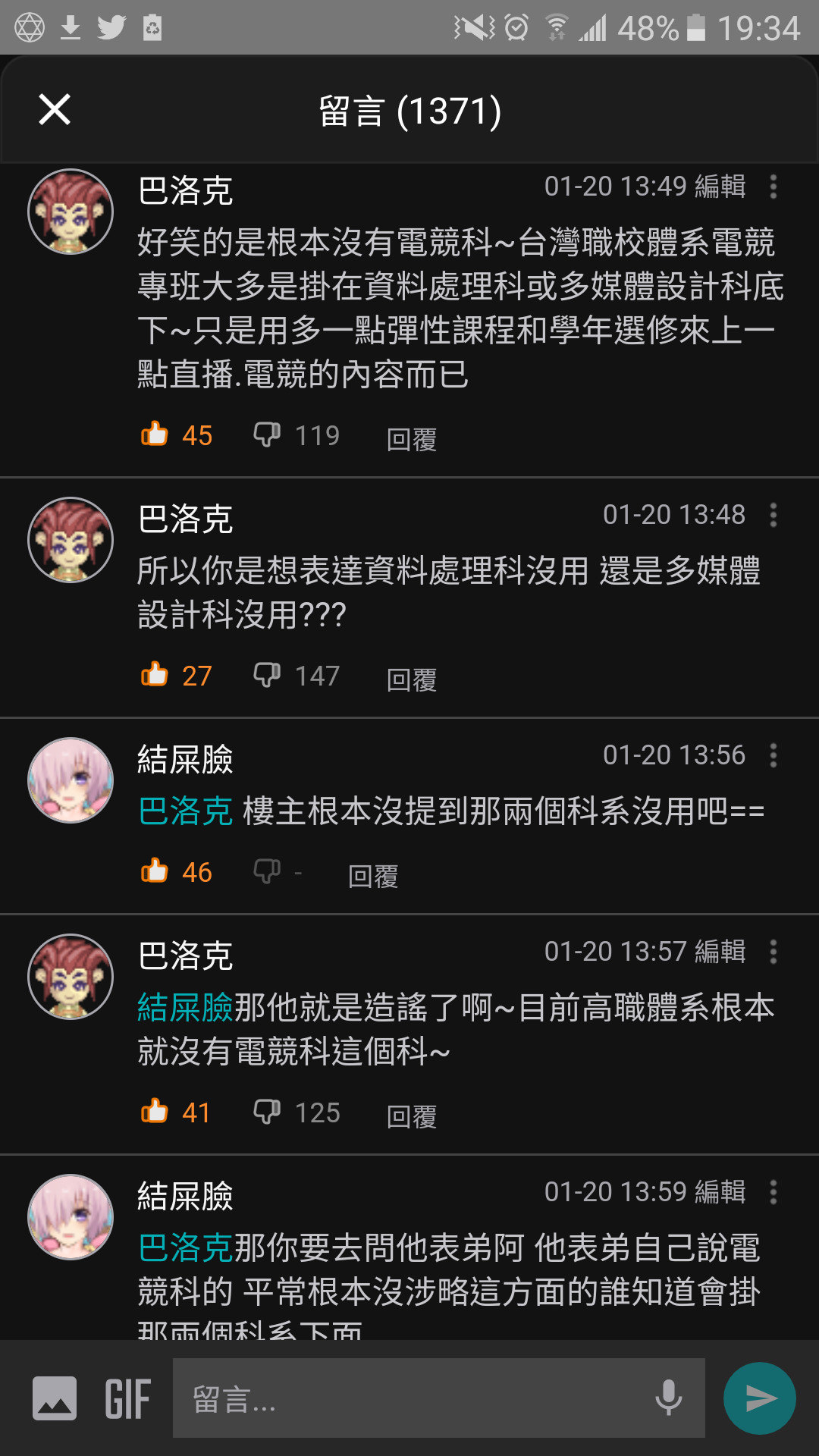
Task: Open overflow menu for the 13:56 comment
Action: pos(773,755)
